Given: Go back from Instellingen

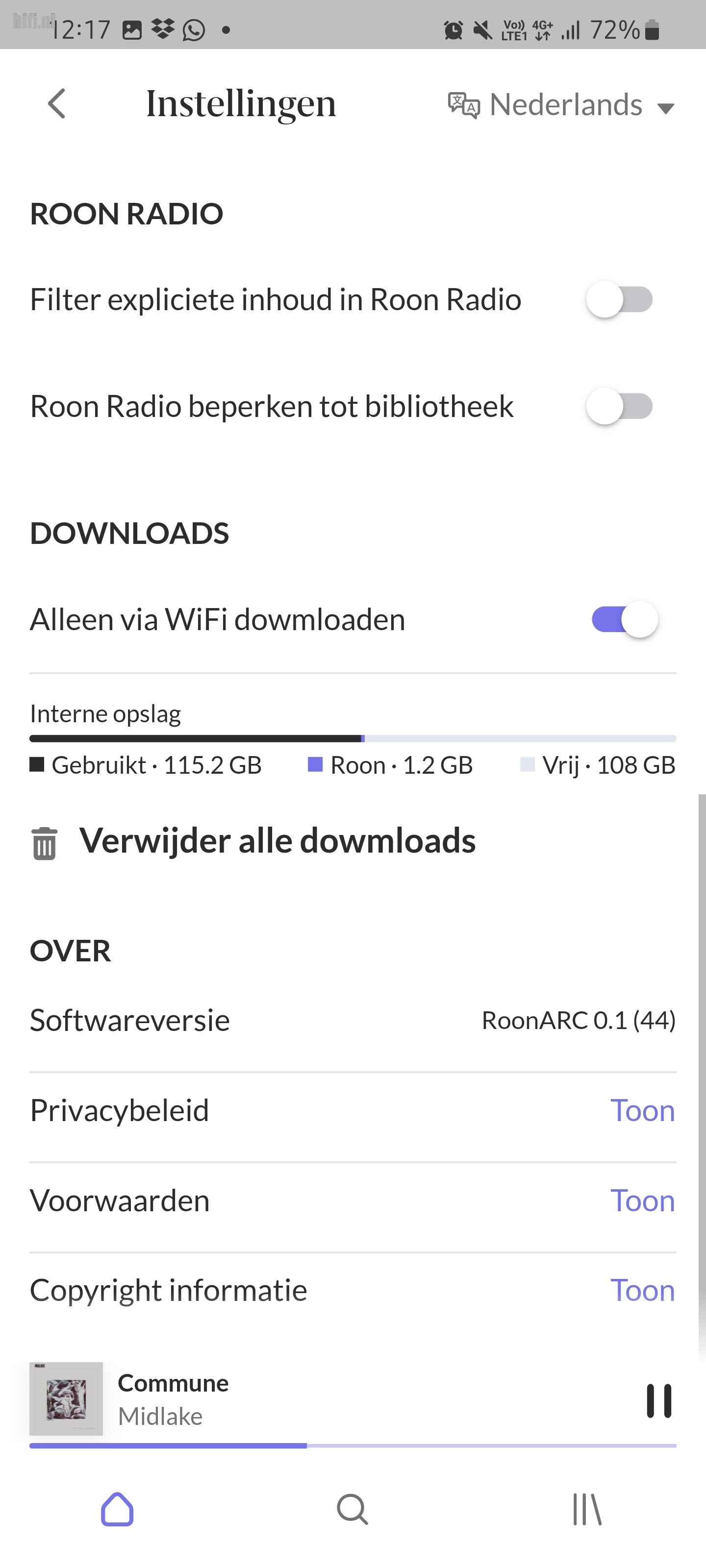Looking at the screenshot, I should pos(57,103).
